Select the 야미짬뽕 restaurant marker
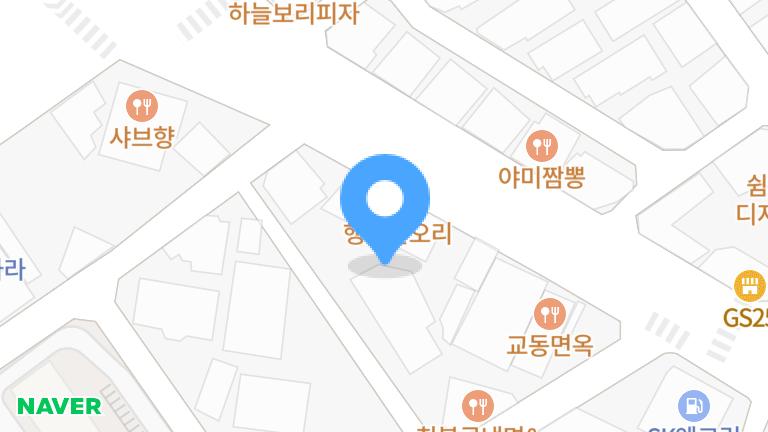Viewport: 768px width, 432px height. coord(541,146)
